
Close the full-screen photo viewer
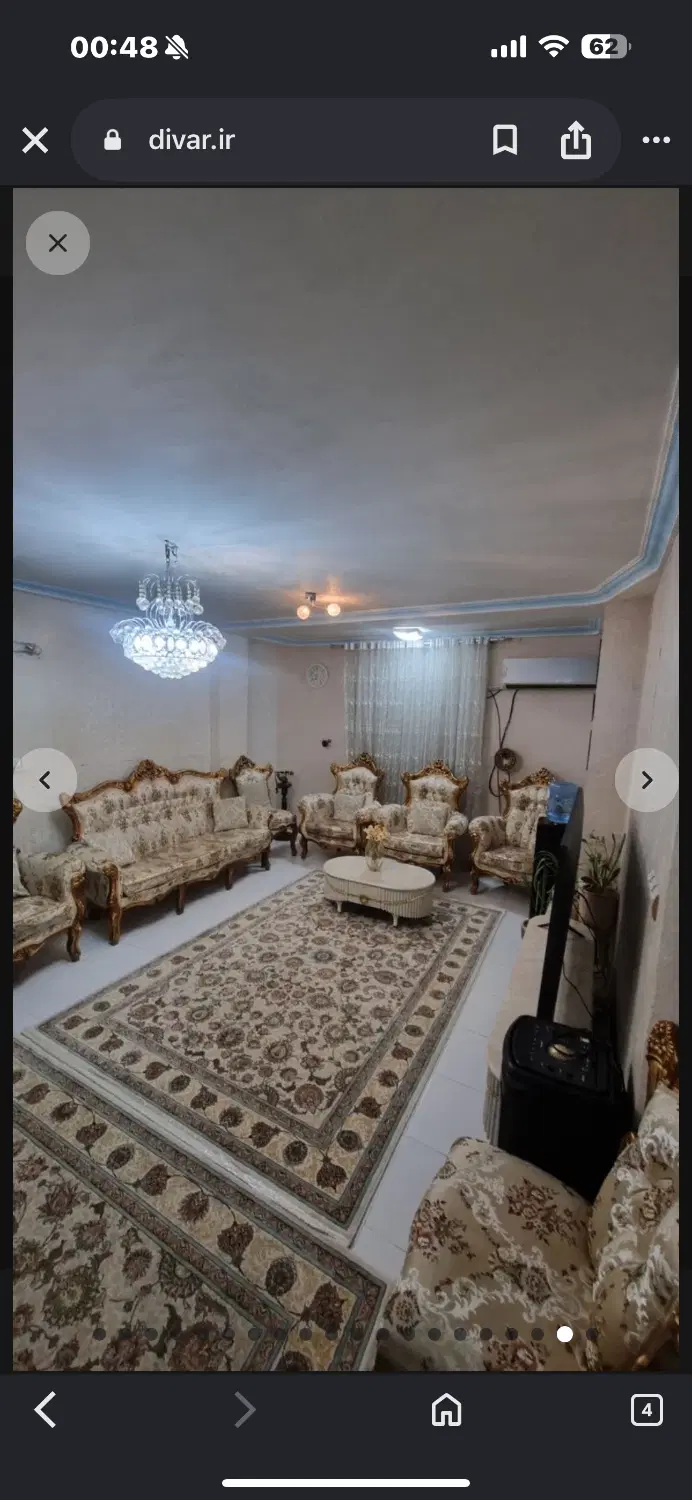(x=58, y=243)
